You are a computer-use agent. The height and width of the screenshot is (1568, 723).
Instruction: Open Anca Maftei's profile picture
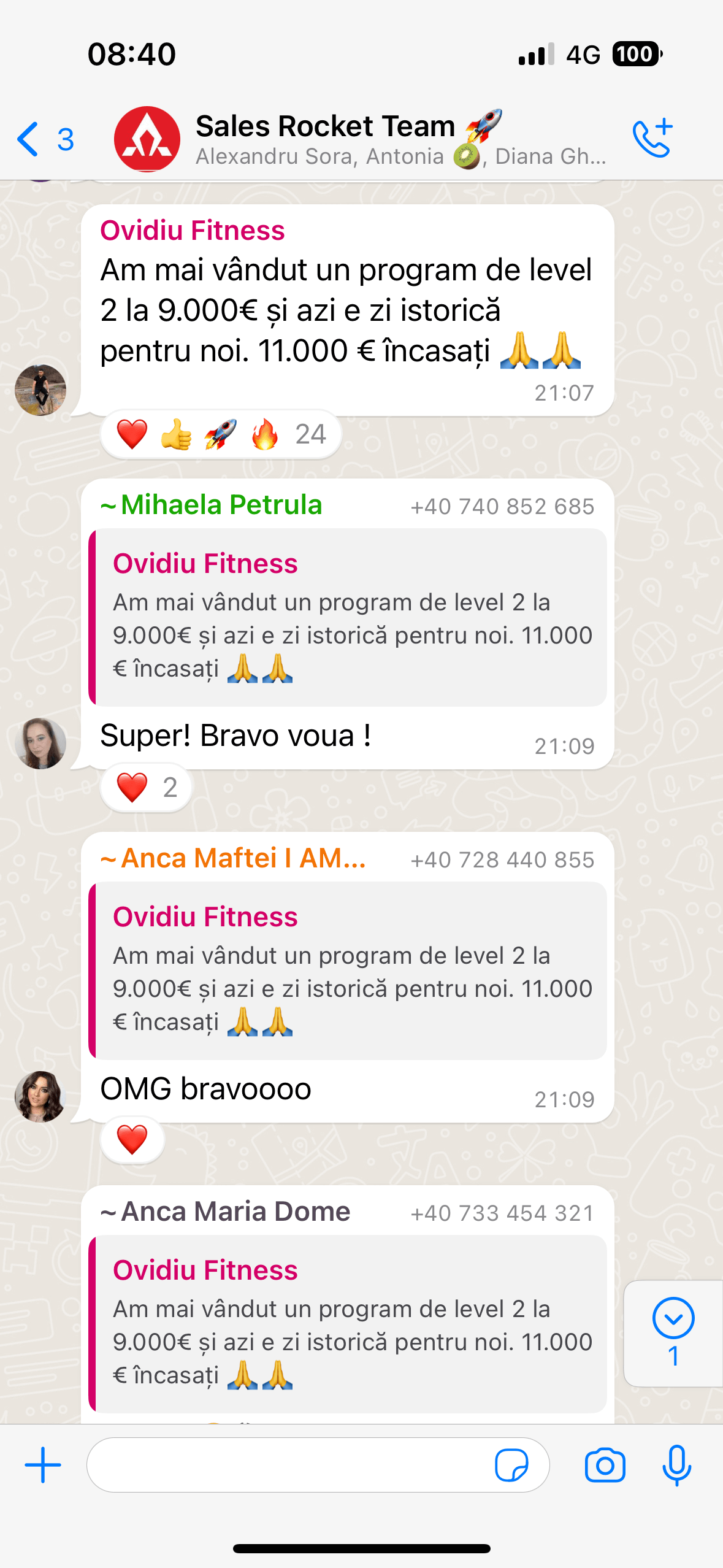click(40, 1097)
